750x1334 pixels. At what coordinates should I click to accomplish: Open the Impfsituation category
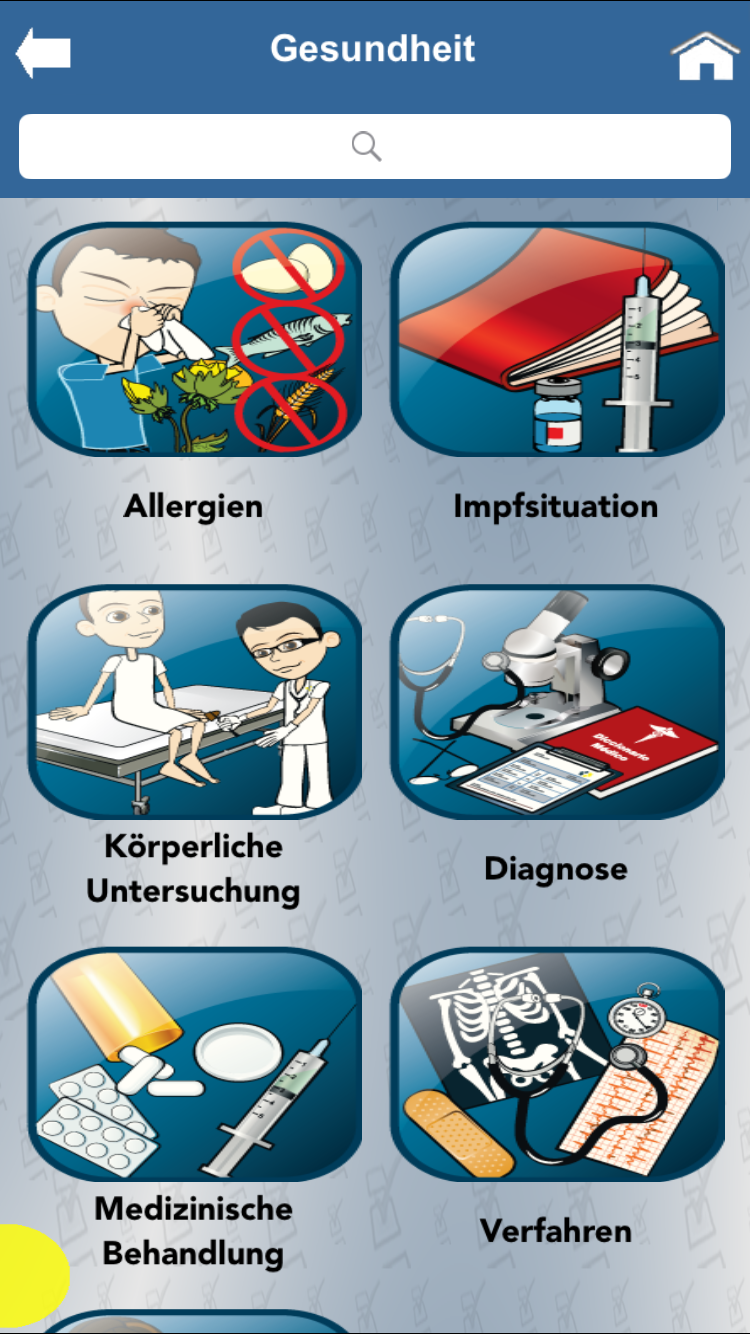(557, 340)
